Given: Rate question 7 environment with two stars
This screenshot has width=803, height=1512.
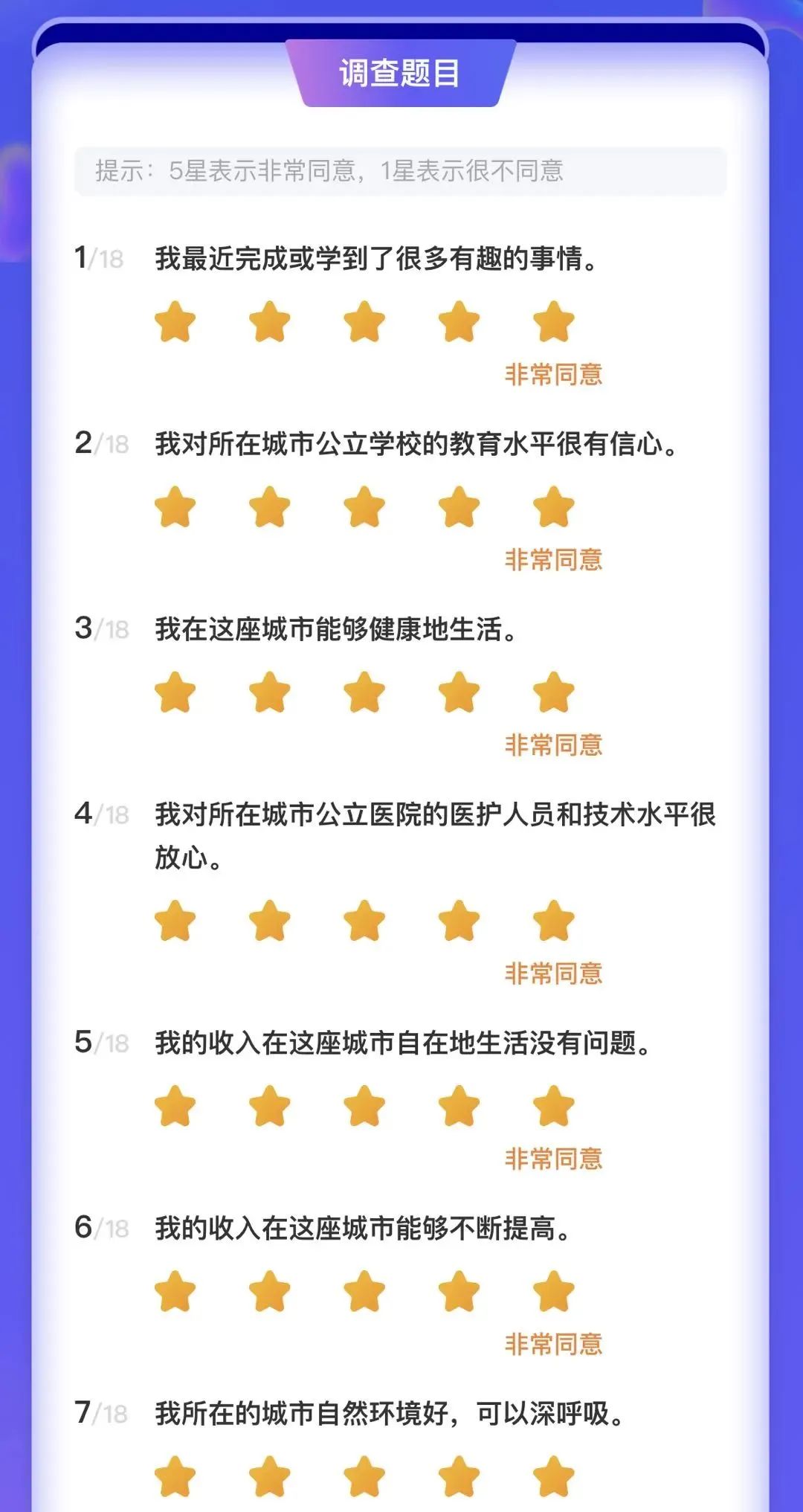Looking at the screenshot, I should coord(269,1476).
